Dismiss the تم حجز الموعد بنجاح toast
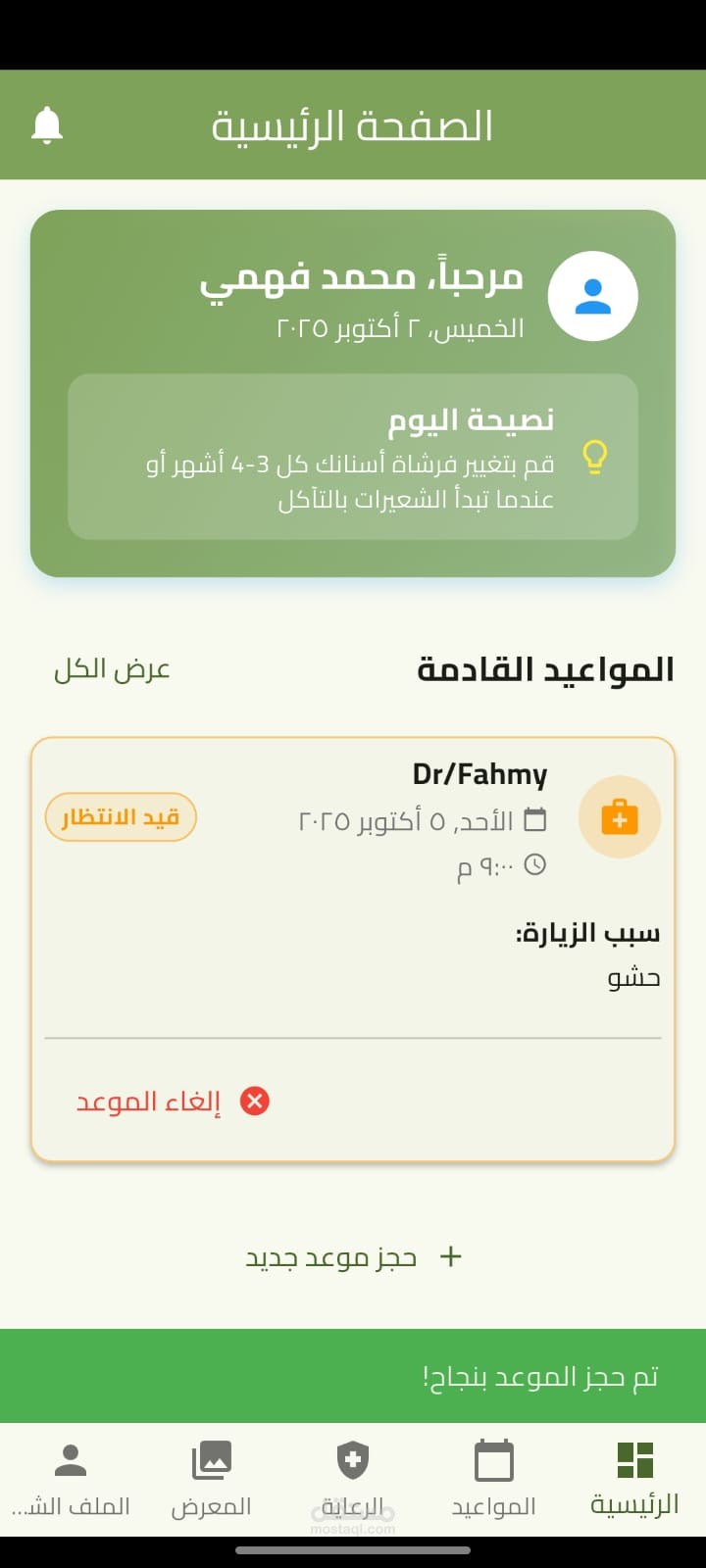This screenshot has height=1568, width=706. (353, 1376)
